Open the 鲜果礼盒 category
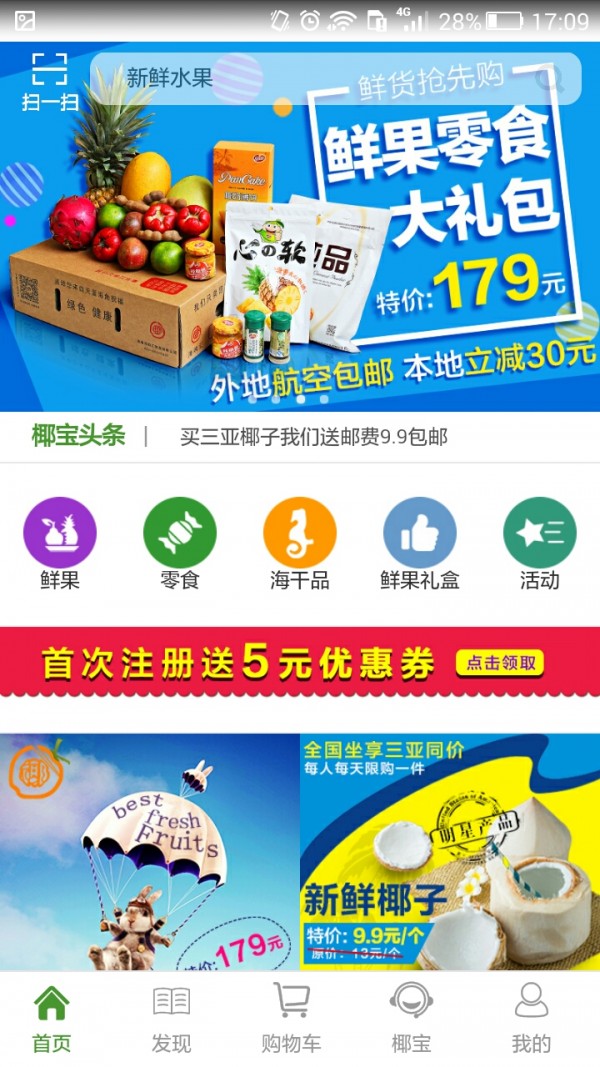600x1067 pixels. coord(420,543)
